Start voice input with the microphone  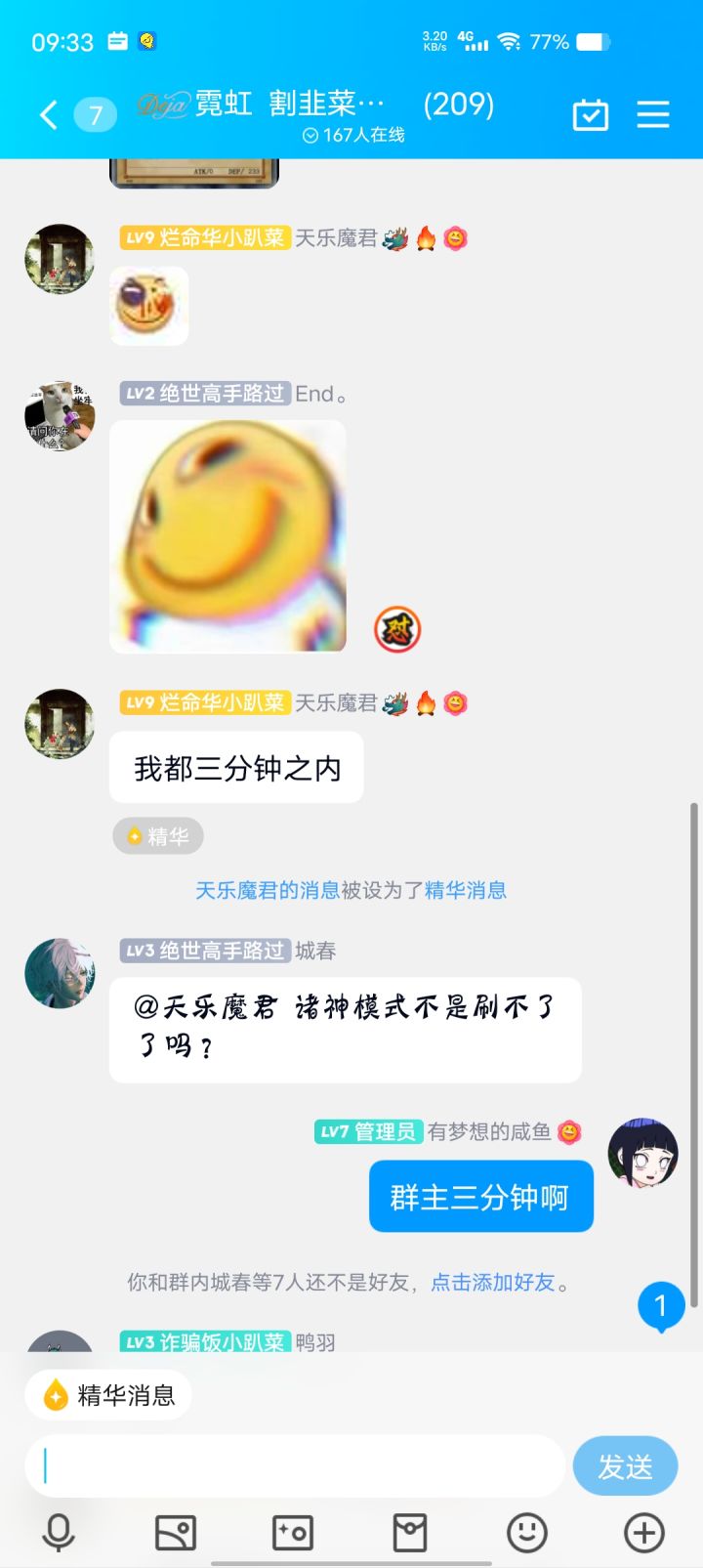[x=59, y=1533]
